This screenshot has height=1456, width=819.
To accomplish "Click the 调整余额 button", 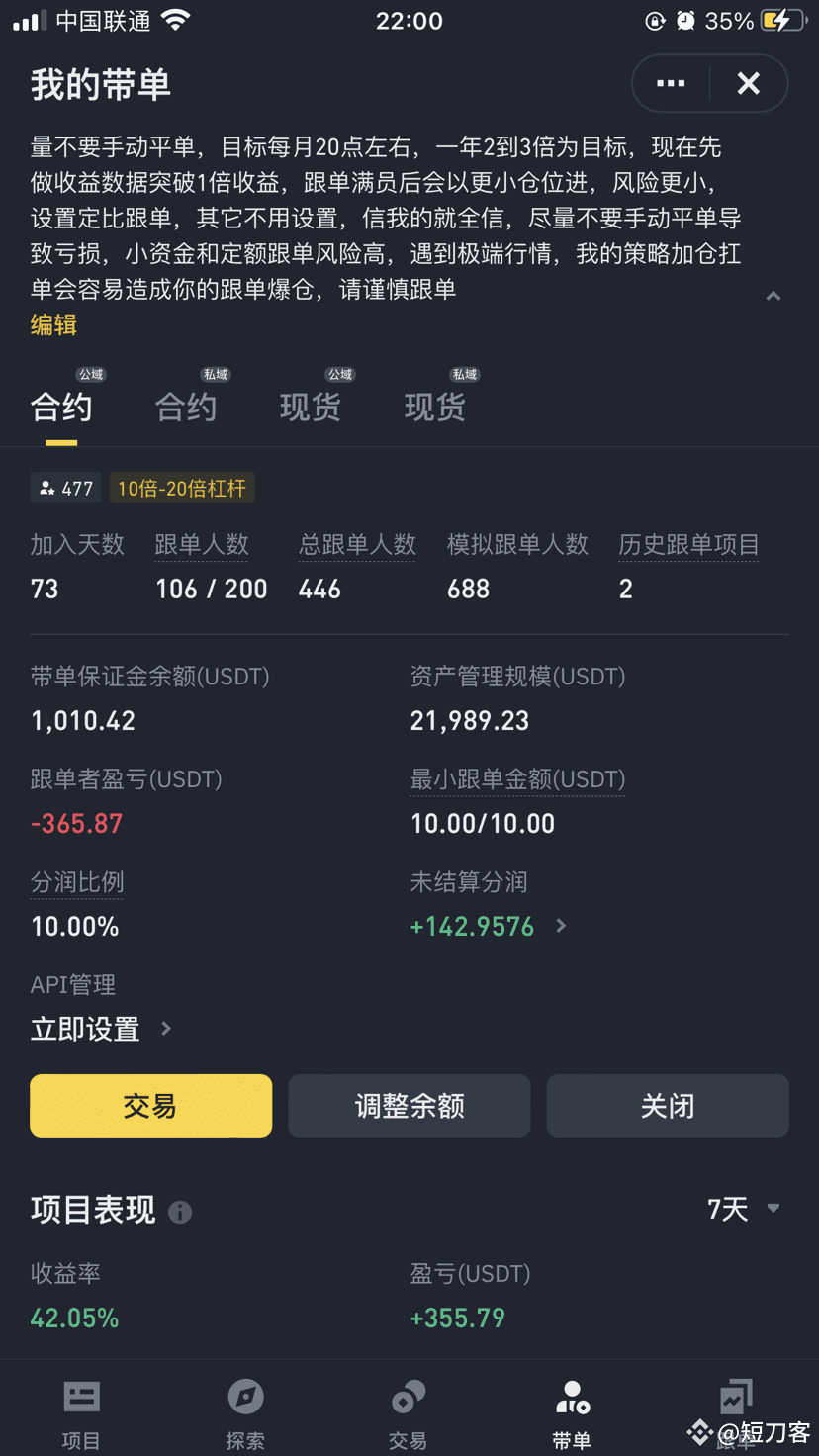I will [409, 1106].
